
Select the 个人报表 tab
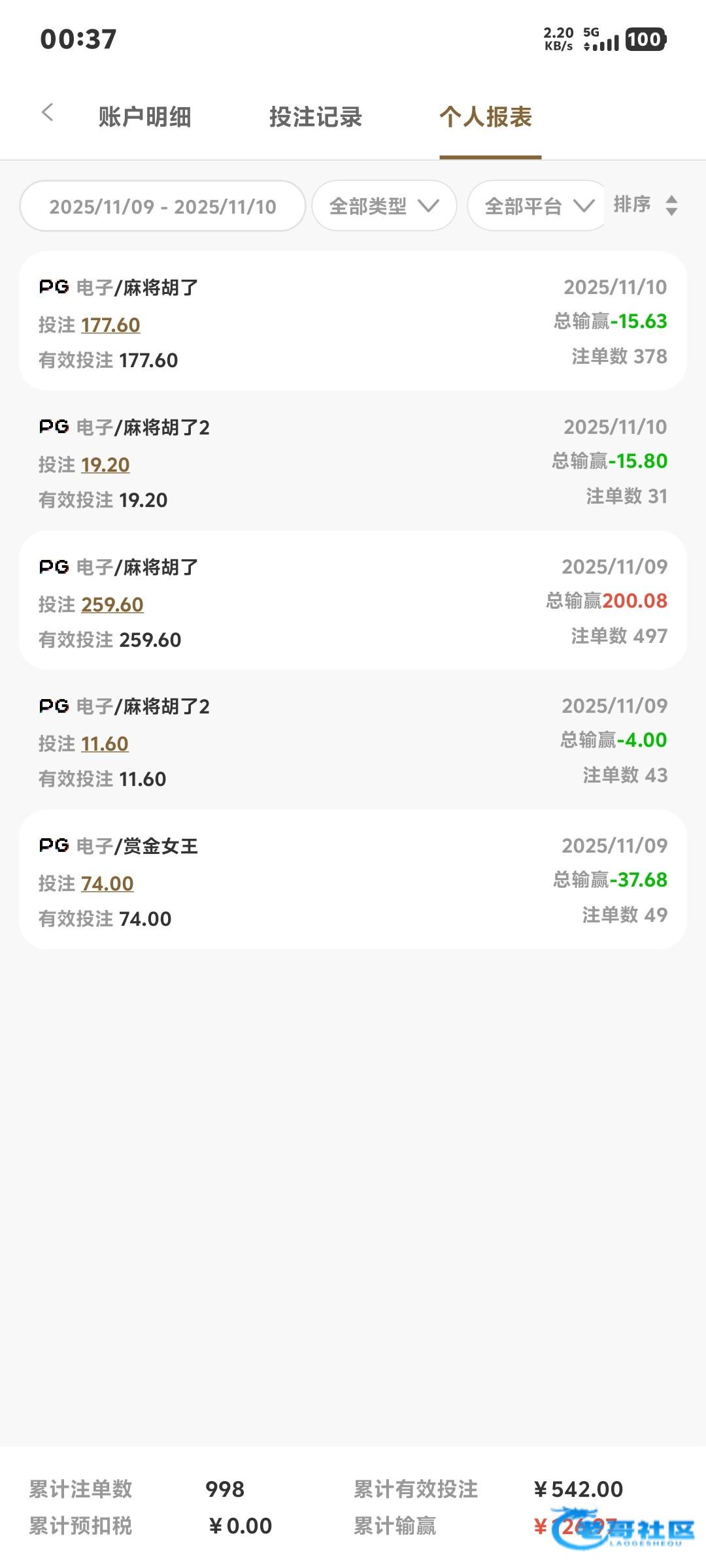pos(486,117)
